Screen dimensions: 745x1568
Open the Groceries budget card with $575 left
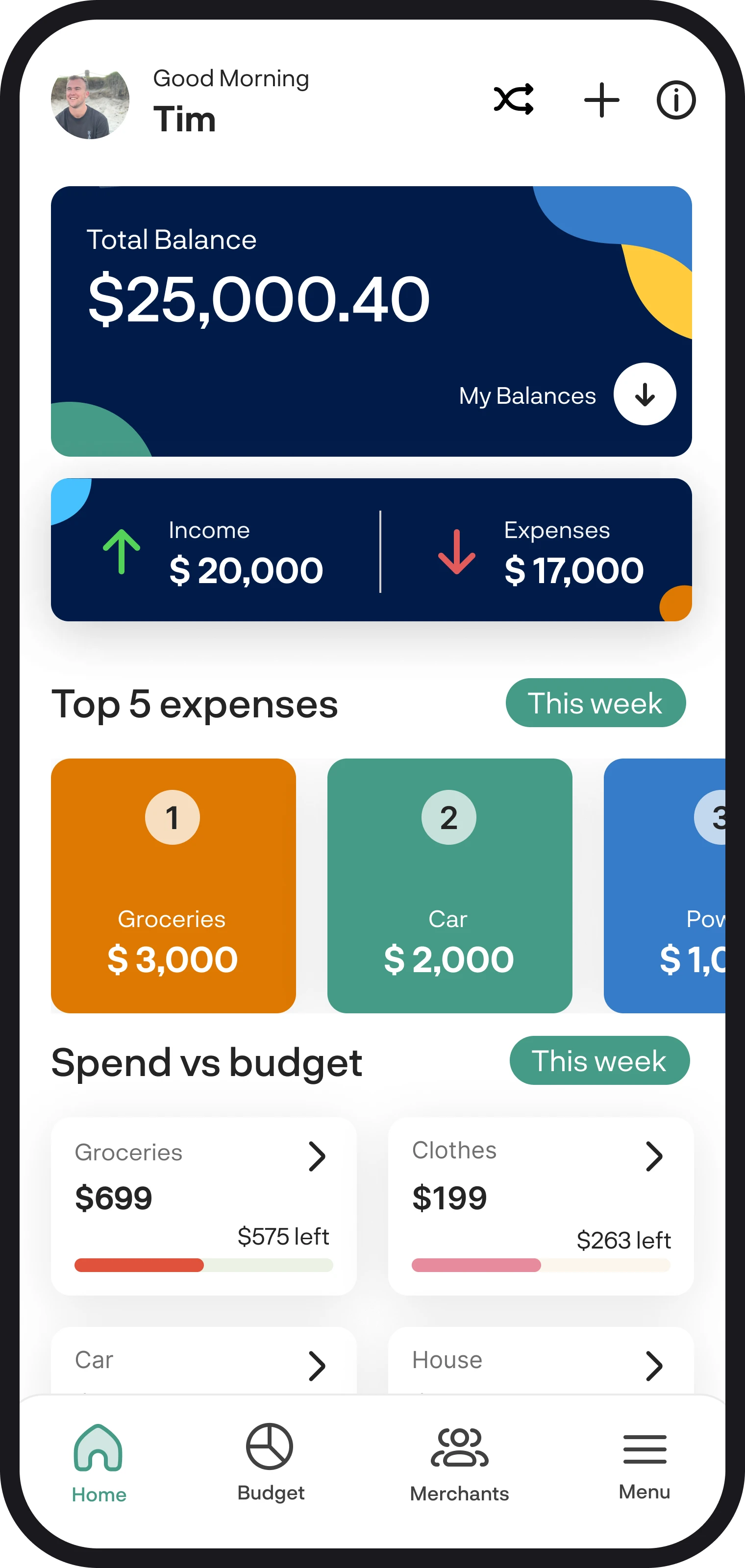click(204, 1206)
